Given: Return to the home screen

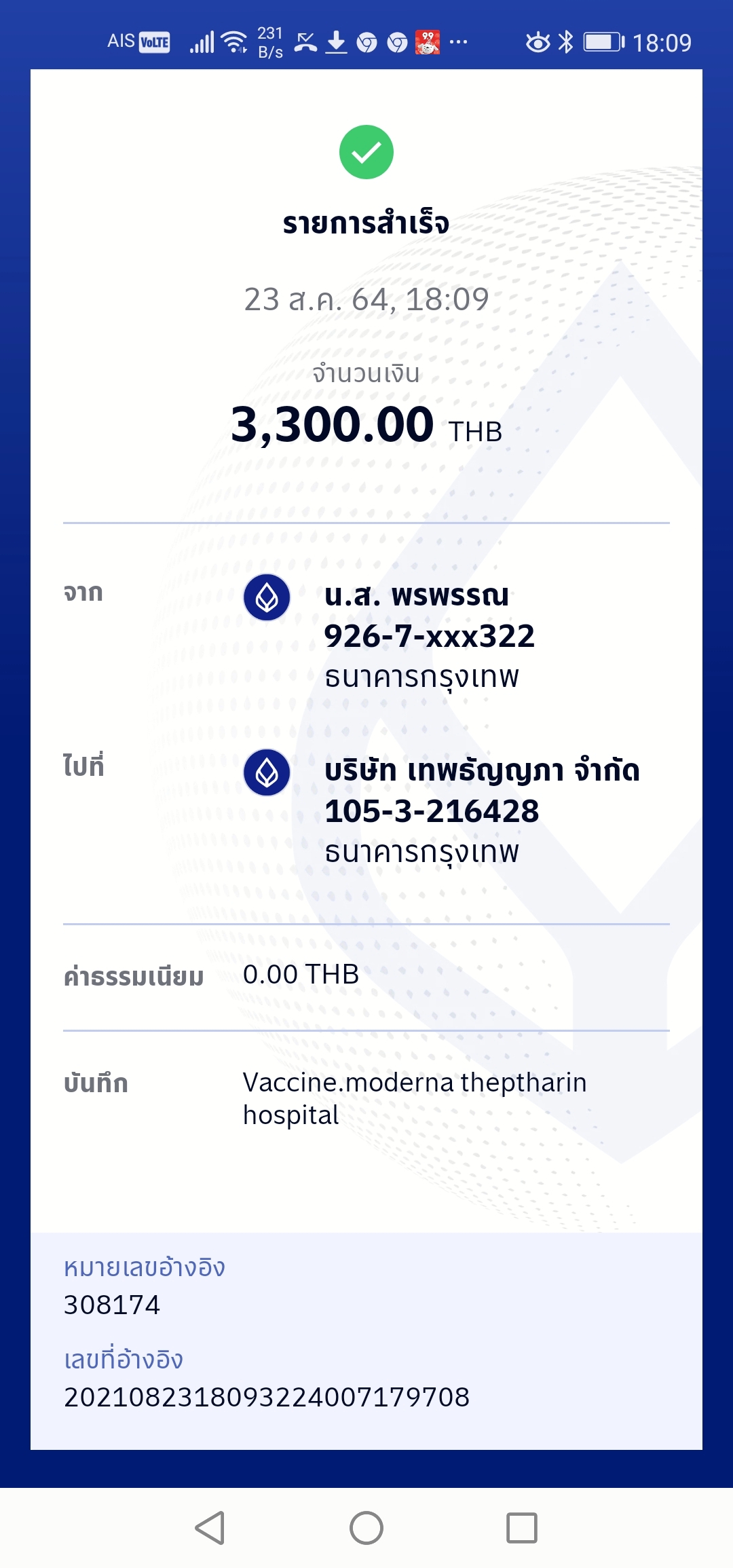Looking at the screenshot, I should (366, 1528).
